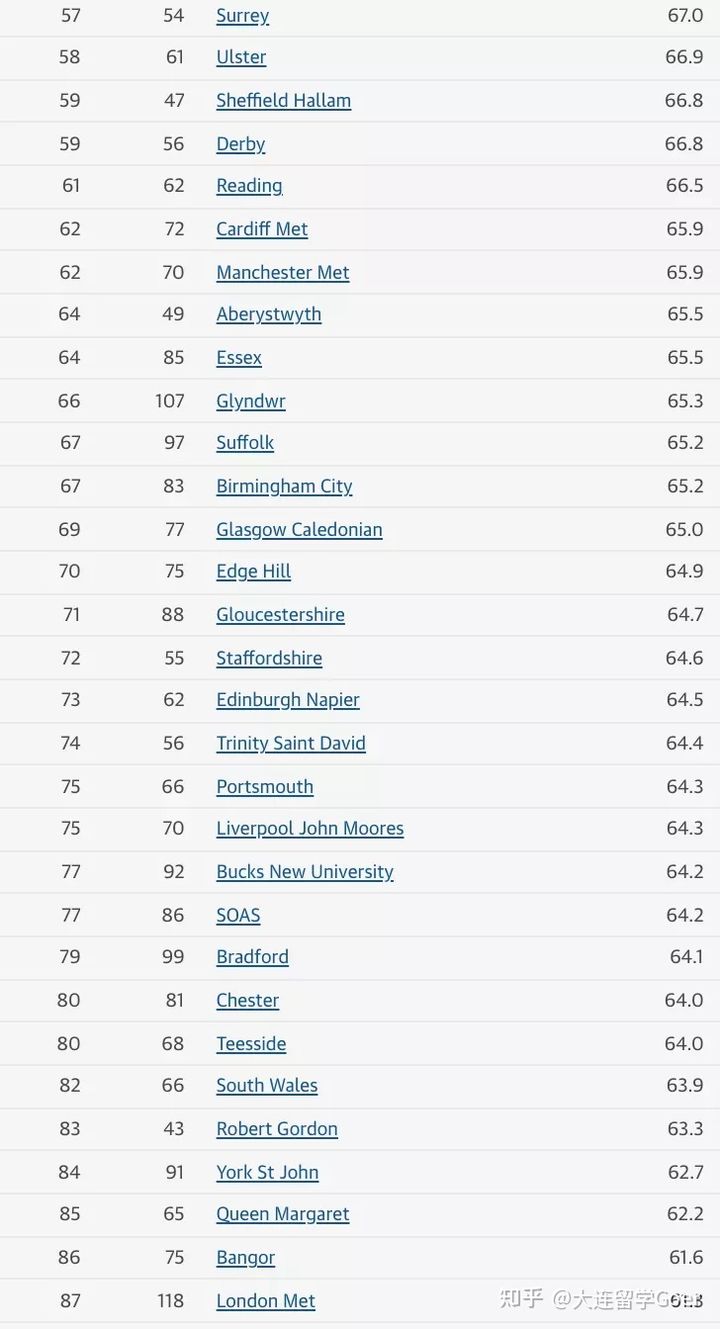Tap the Bucks New University link

click(305, 872)
